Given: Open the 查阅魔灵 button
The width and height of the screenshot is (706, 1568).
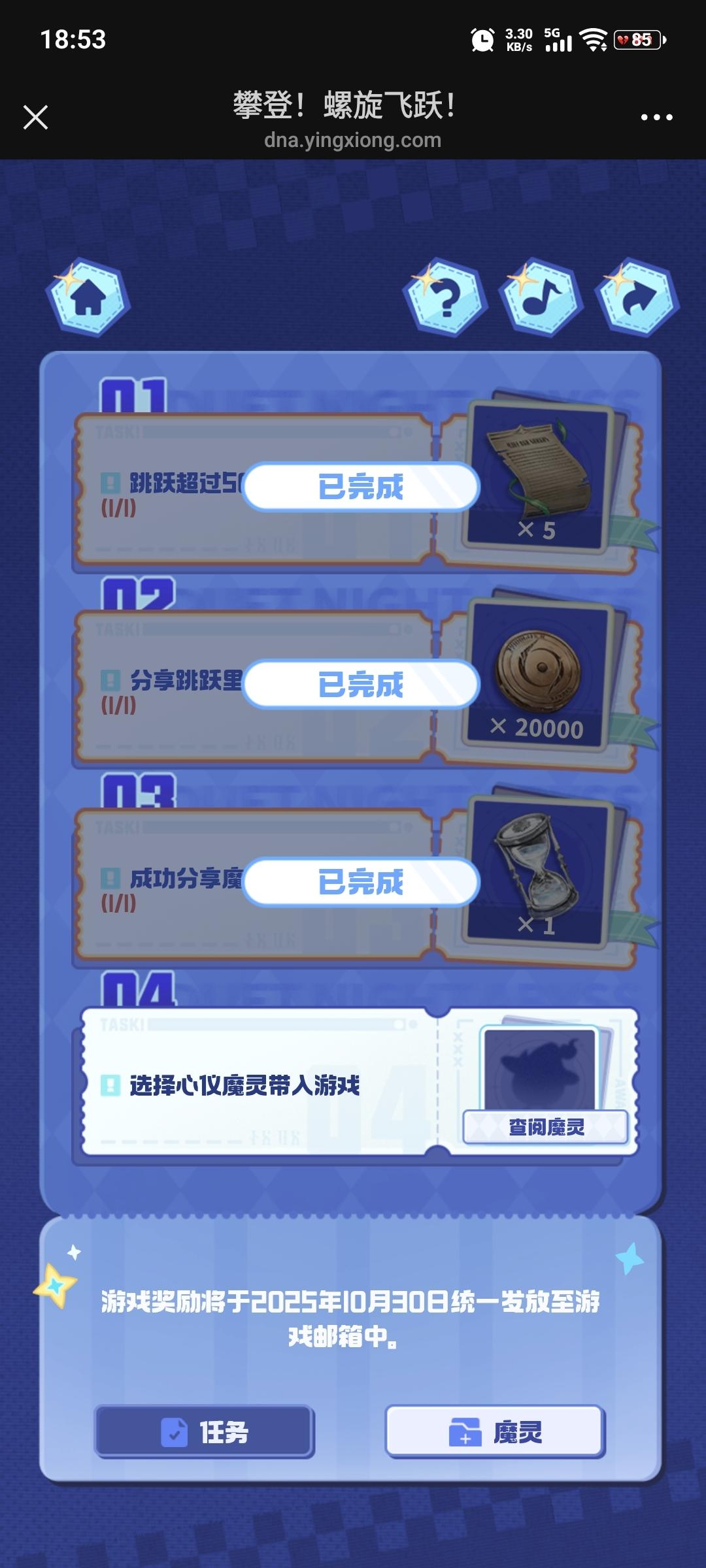Looking at the screenshot, I should coord(546,1127).
